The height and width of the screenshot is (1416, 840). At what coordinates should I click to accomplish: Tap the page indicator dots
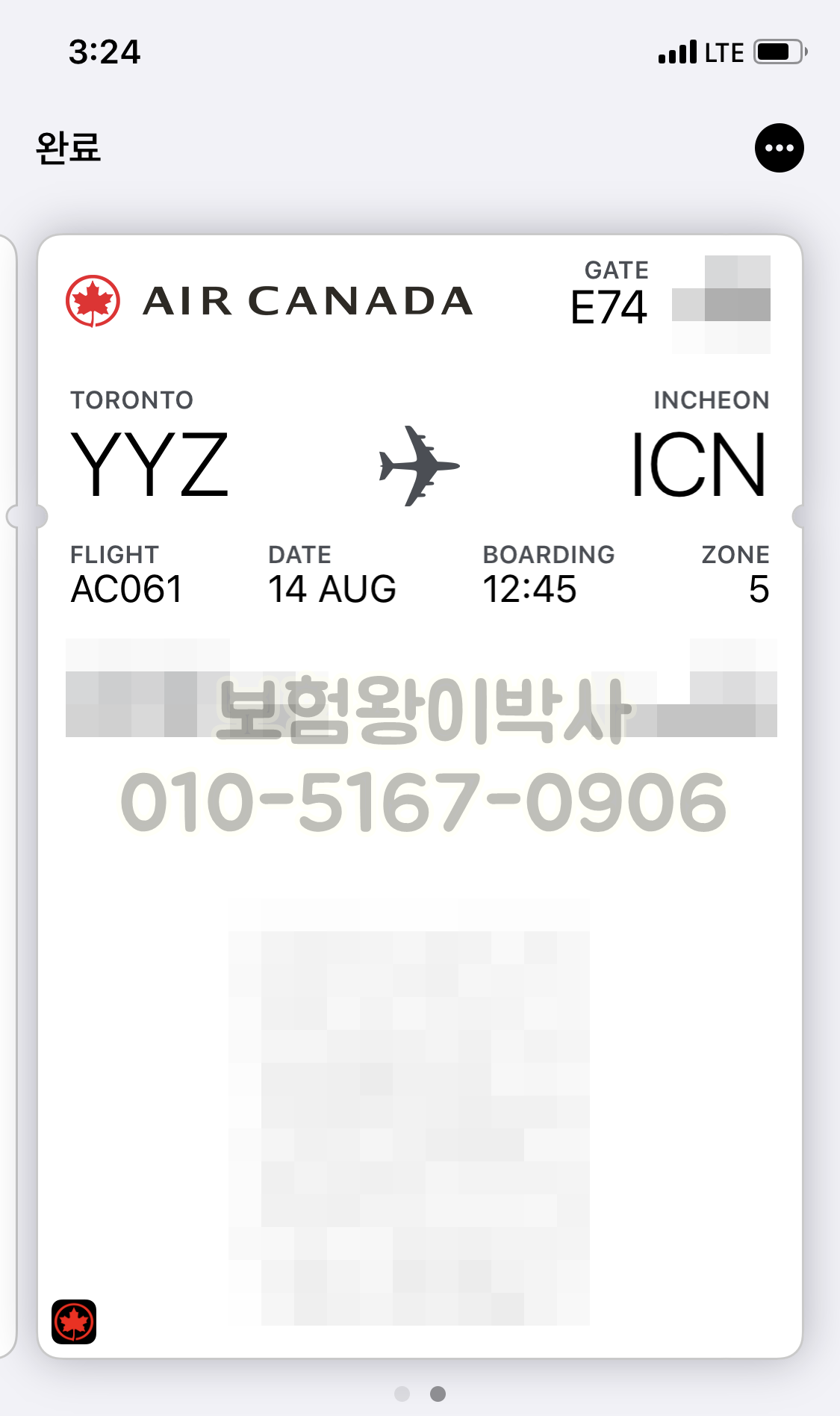click(x=420, y=1394)
